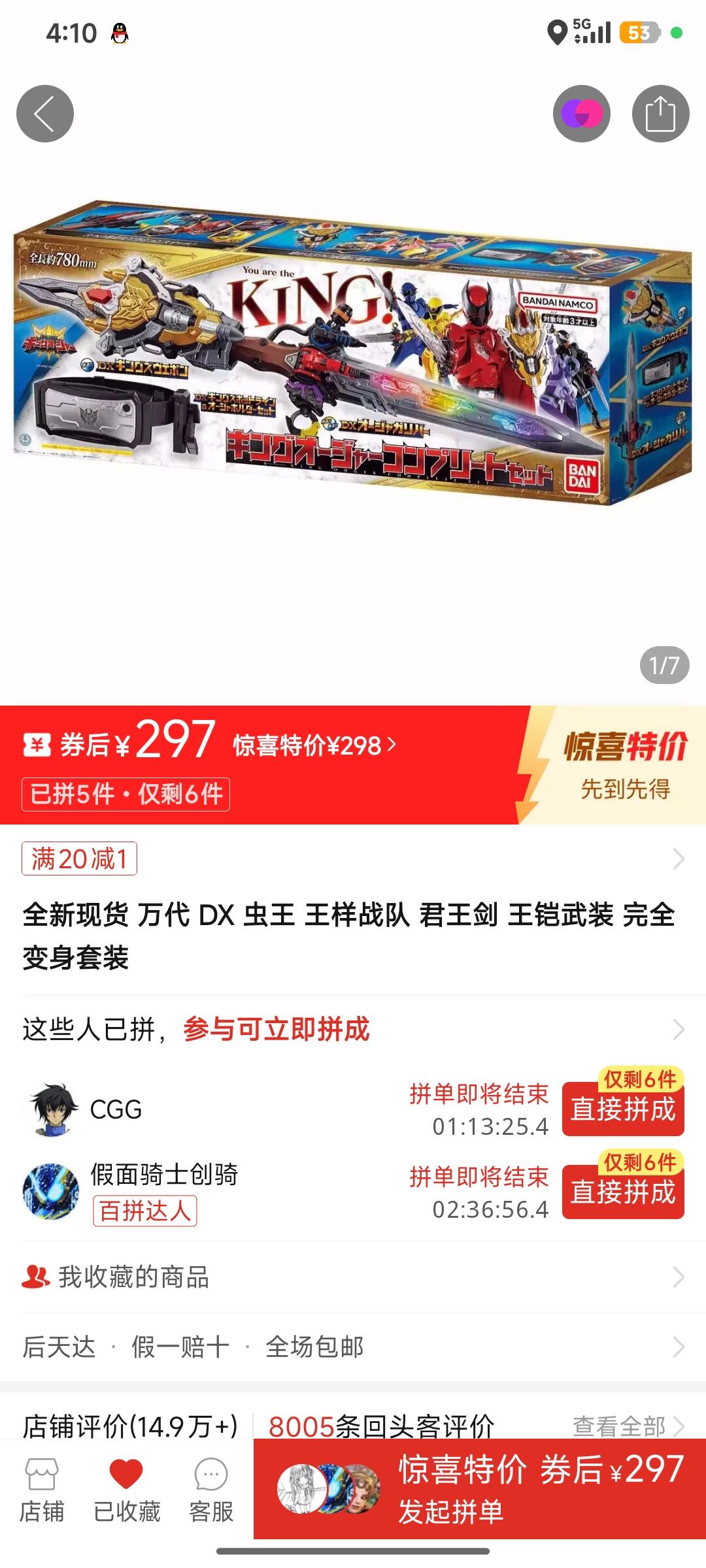
Task: Open the 满20减1 coupon row
Action: 353,858
